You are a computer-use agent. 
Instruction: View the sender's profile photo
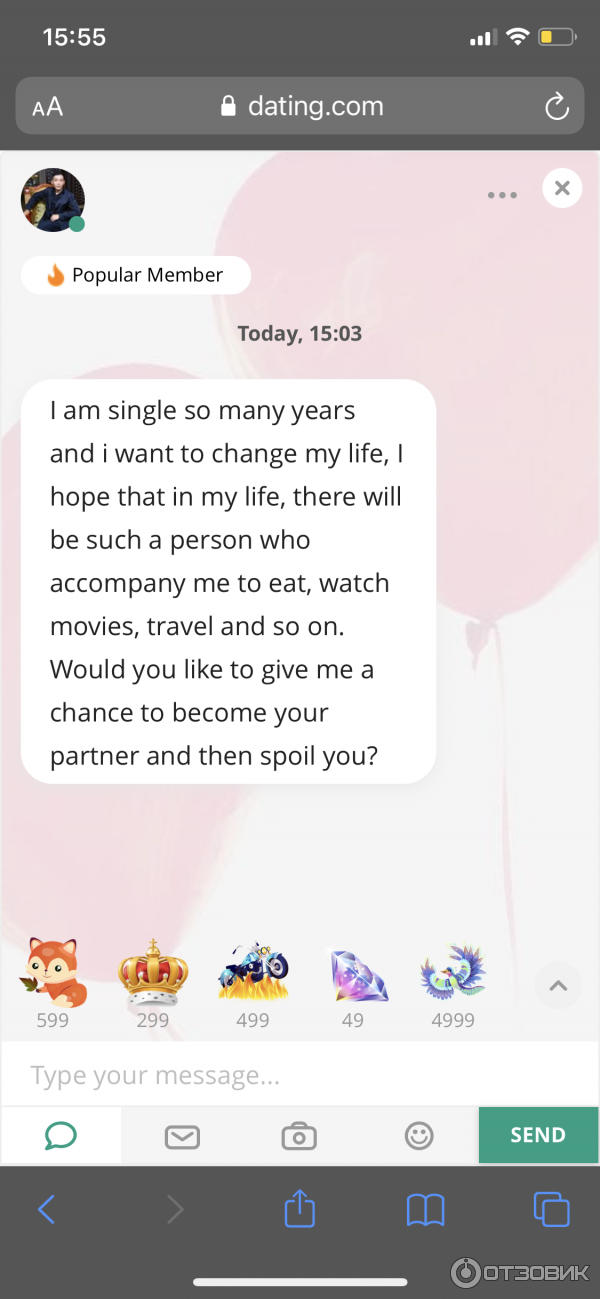pyautogui.click(x=52, y=200)
